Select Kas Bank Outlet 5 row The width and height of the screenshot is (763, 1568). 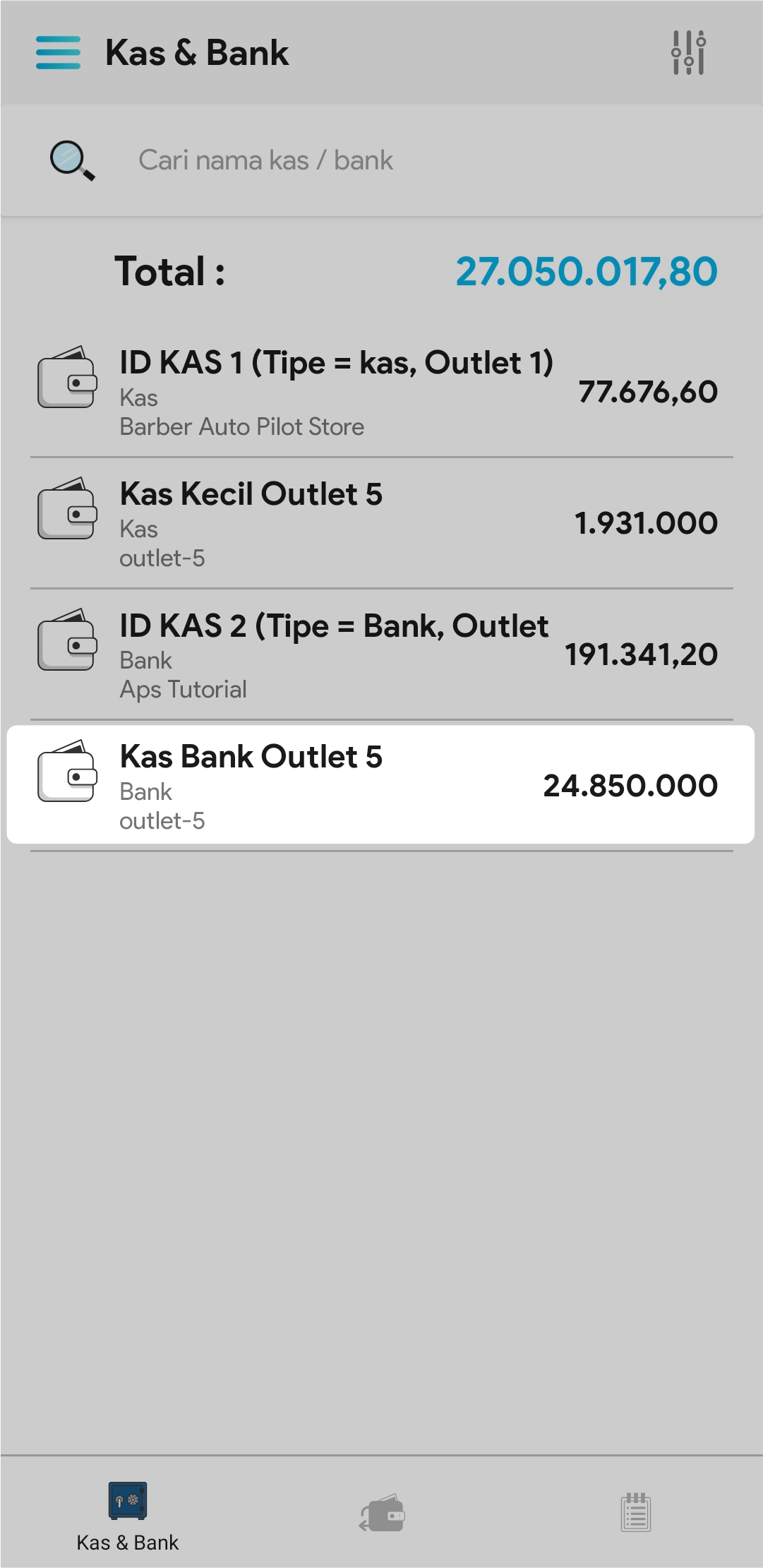(381, 785)
